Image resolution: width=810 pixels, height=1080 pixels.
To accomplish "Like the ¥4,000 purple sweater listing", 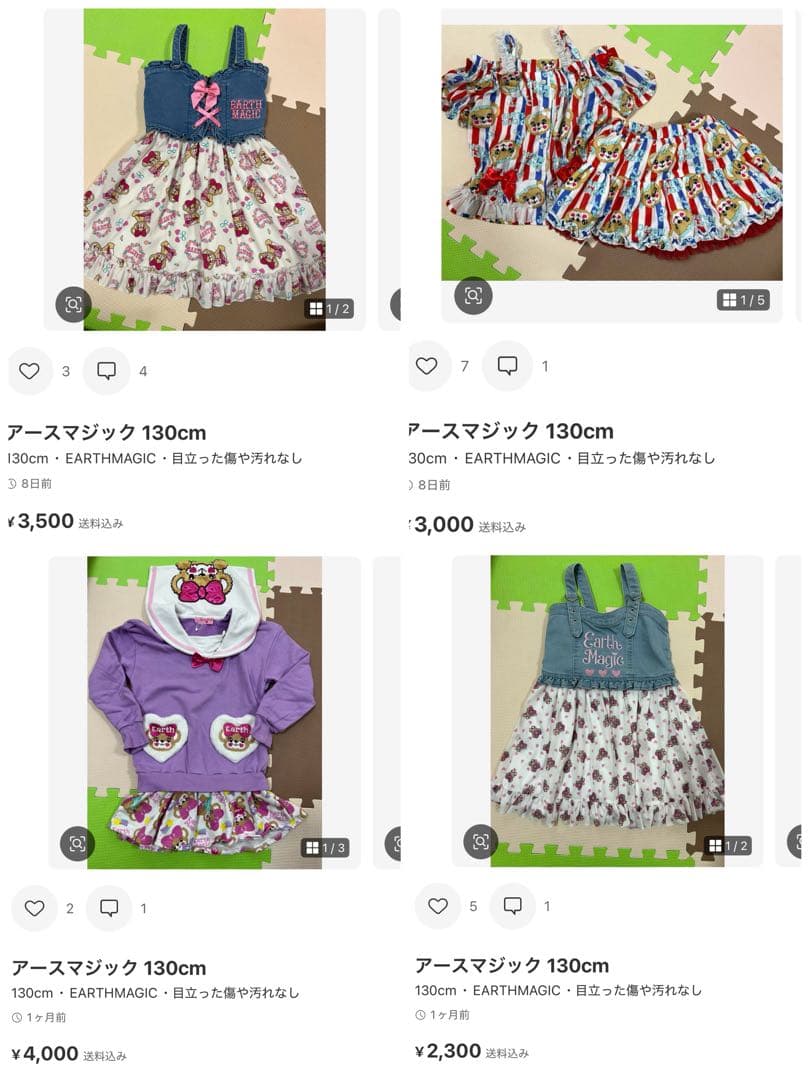I will pos(33,908).
